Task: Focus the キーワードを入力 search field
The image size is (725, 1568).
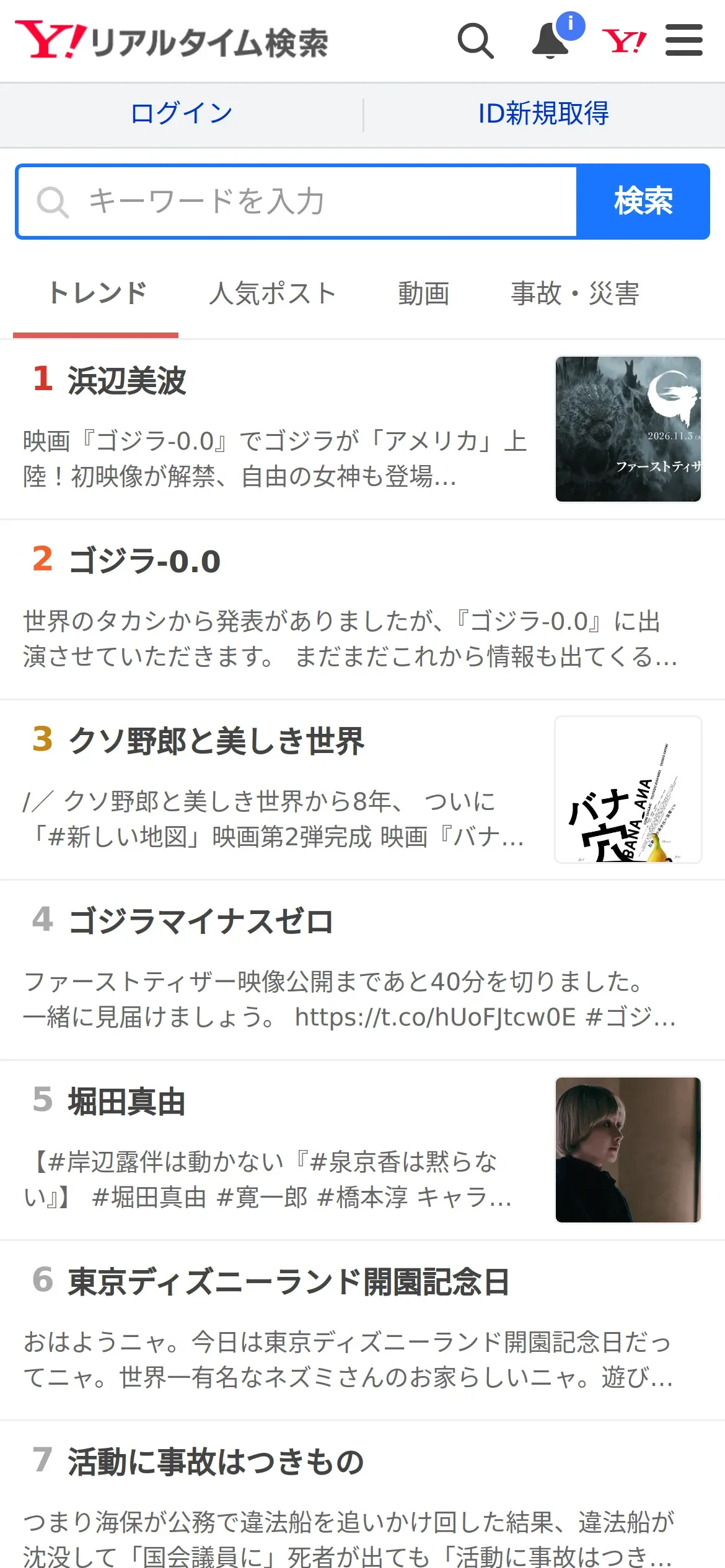Action: 297,201
